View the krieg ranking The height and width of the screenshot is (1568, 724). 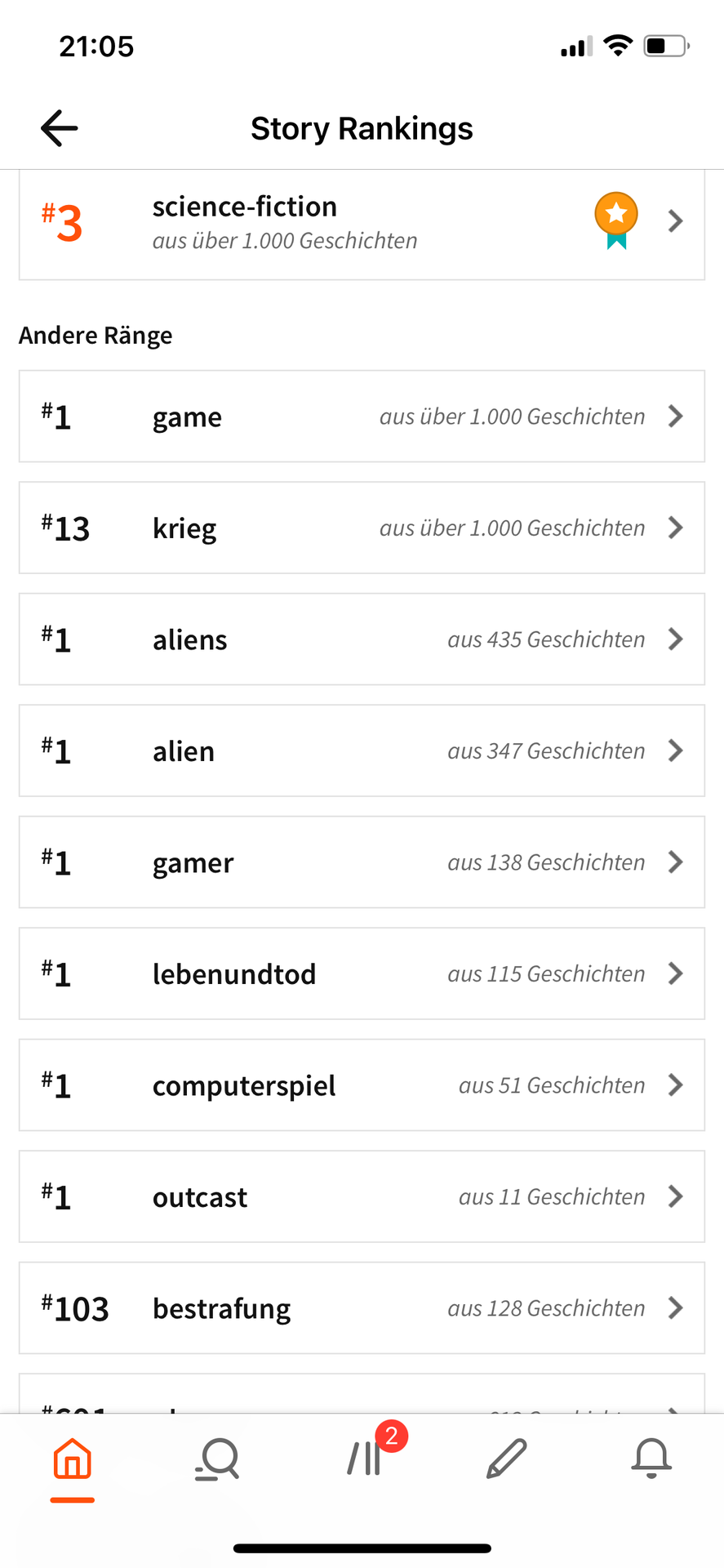(x=362, y=528)
